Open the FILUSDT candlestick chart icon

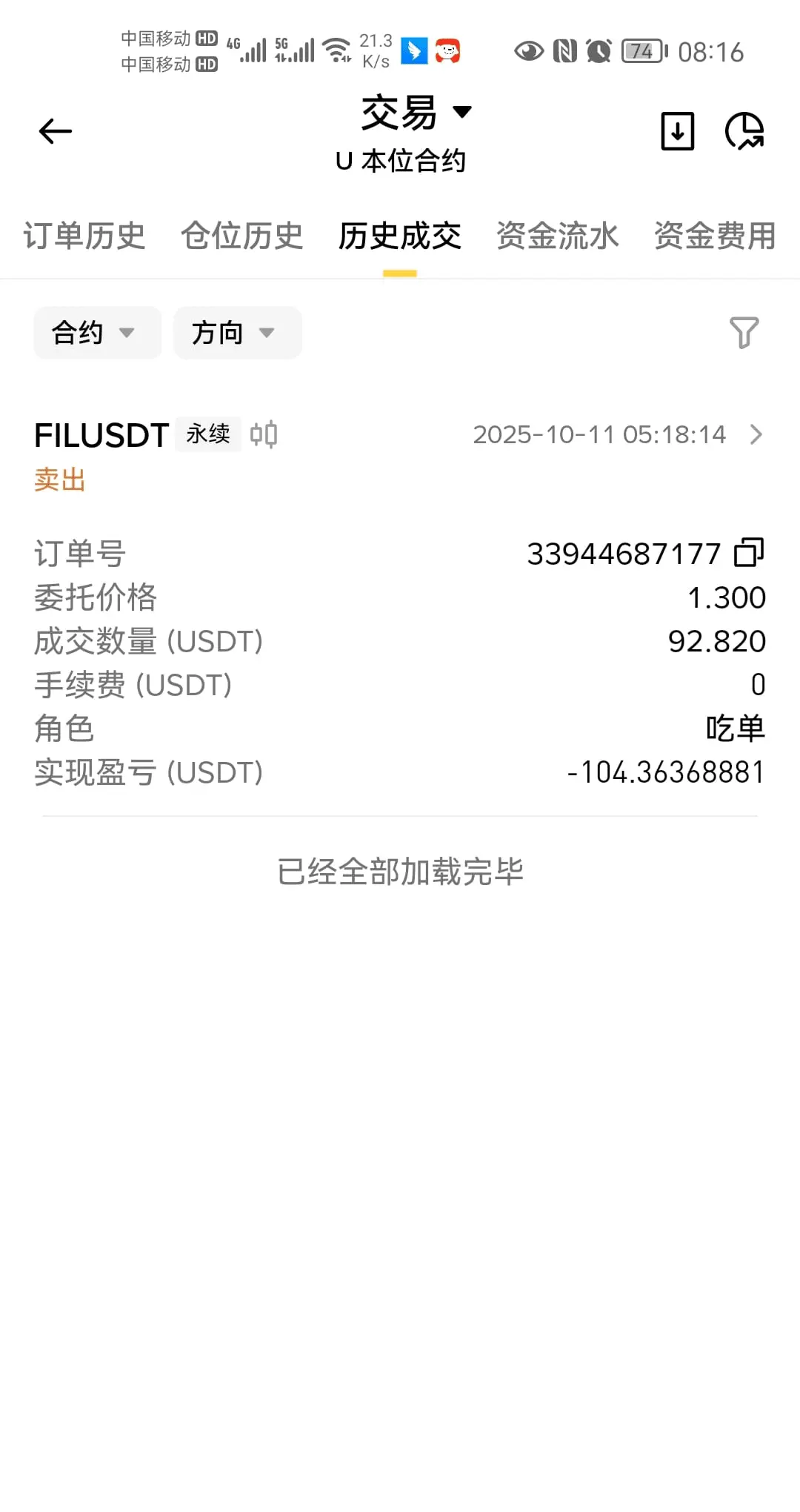[264, 434]
